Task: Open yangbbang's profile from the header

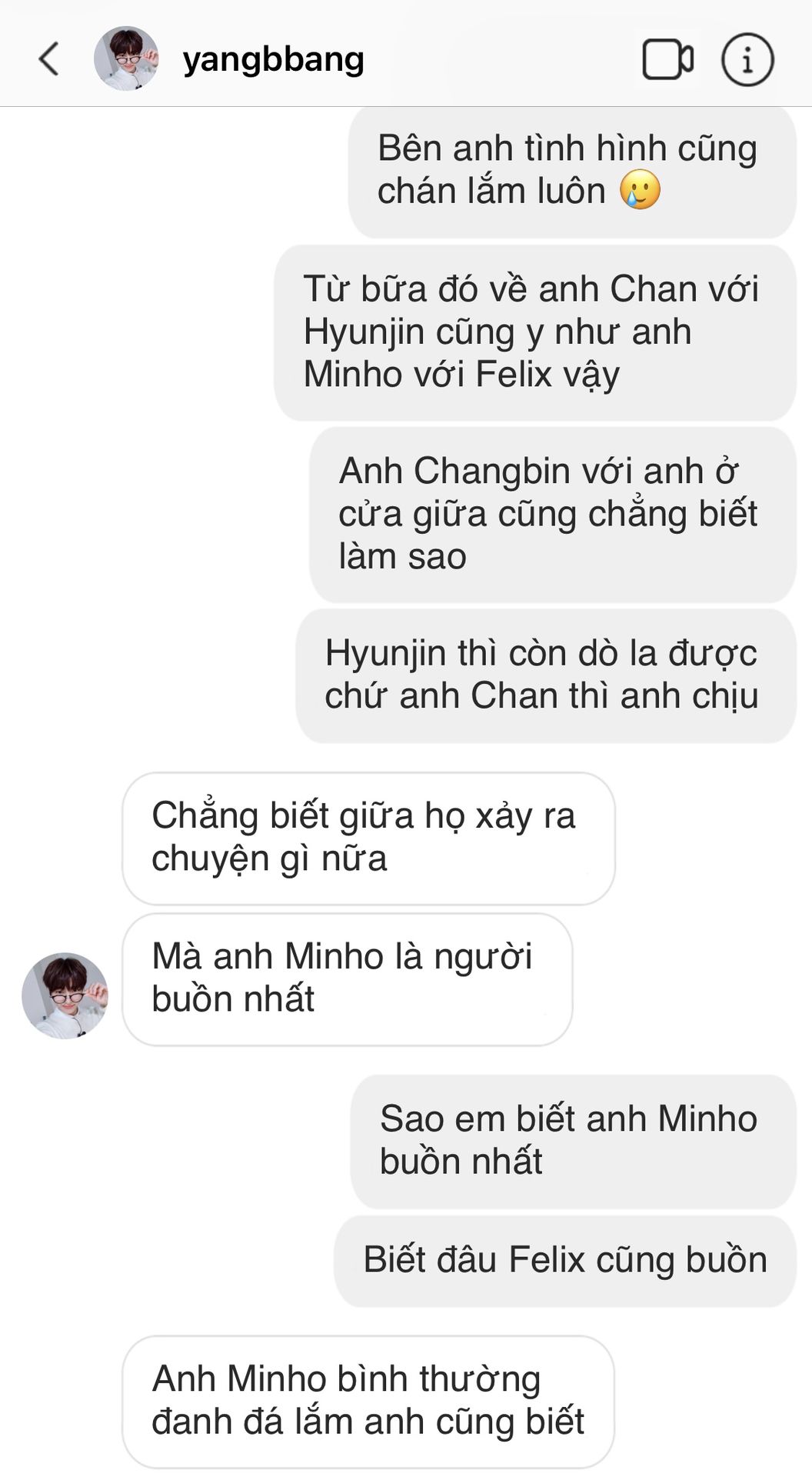Action: click(273, 59)
